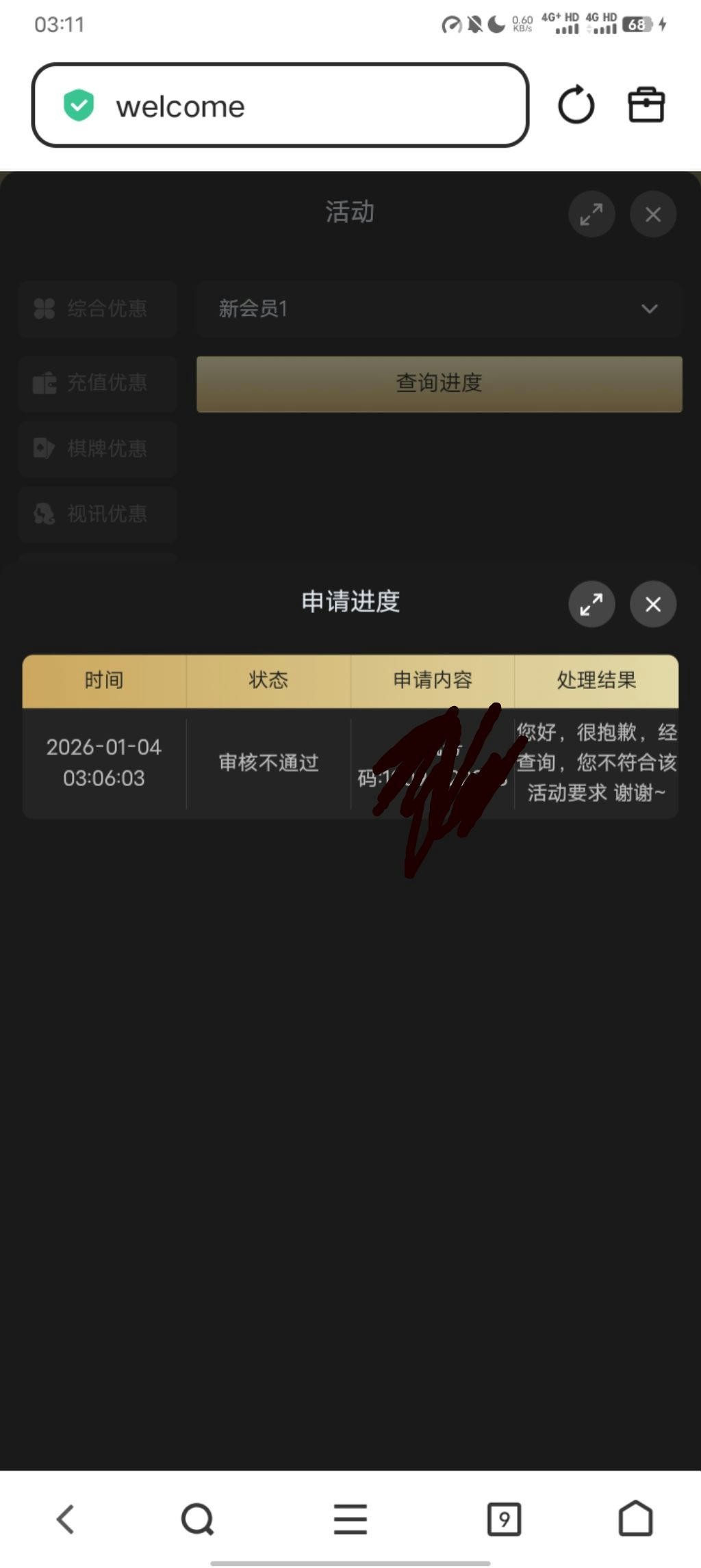
Task: Go to browser home page
Action: (635, 1519)
